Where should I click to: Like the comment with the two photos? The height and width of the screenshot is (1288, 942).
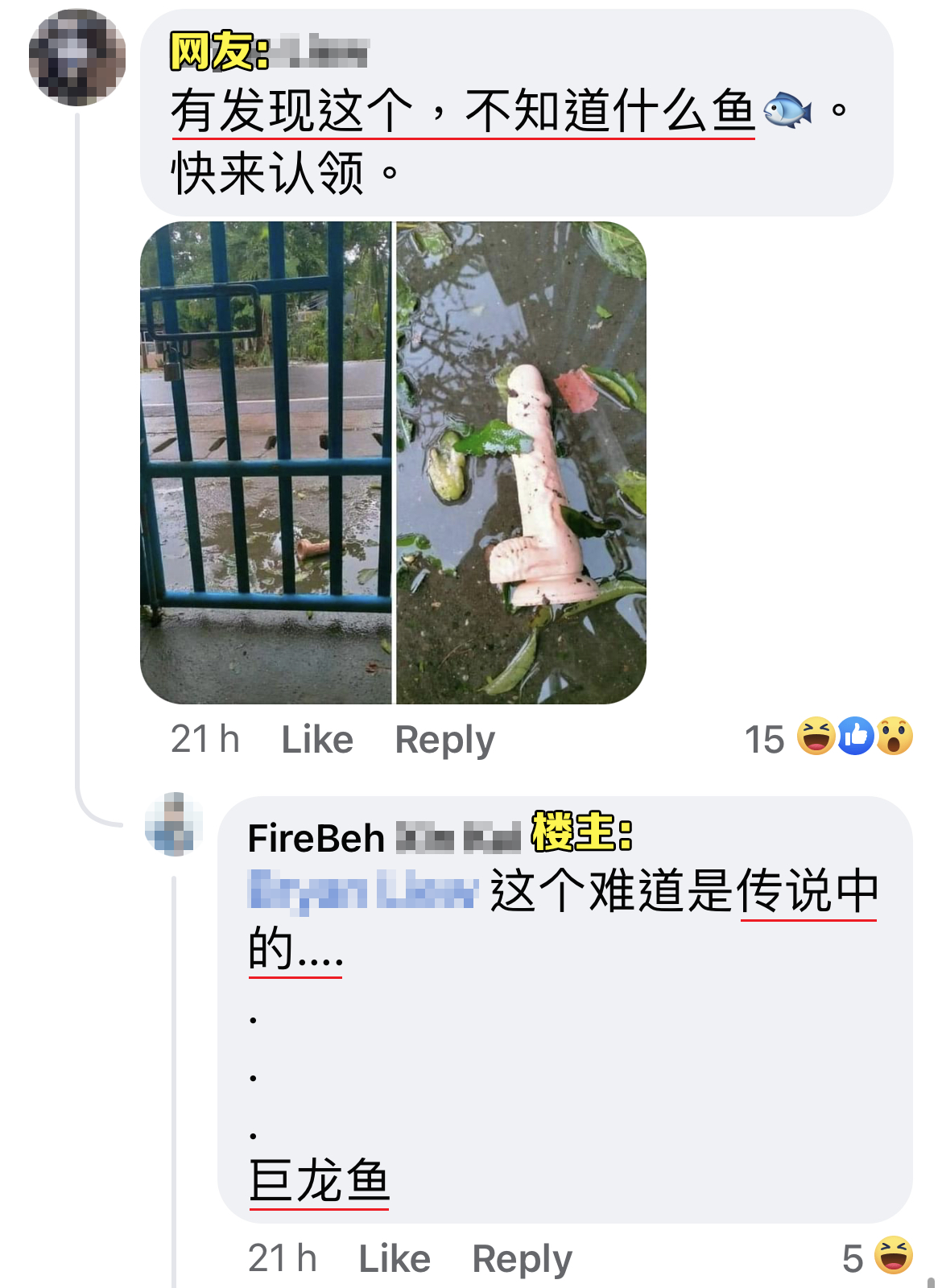coord(317,739)
